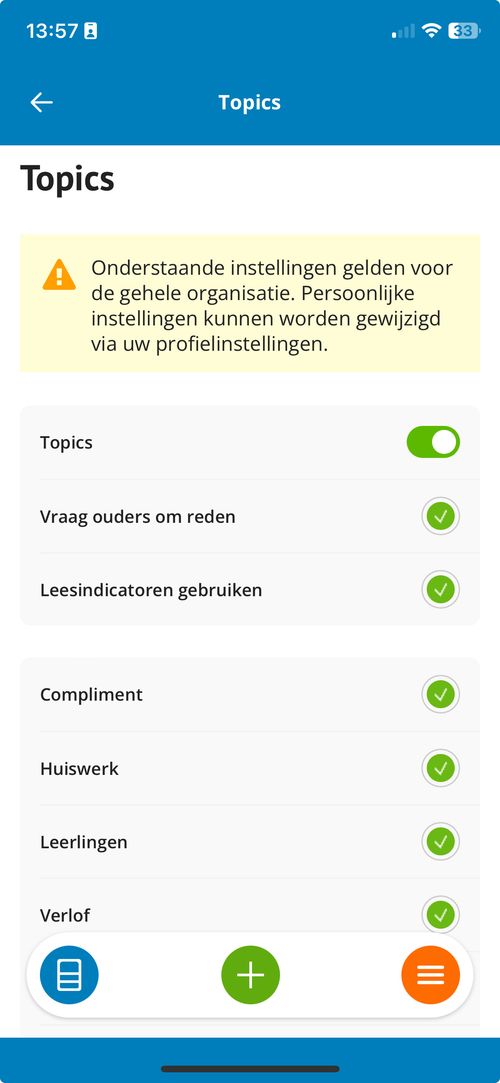The height and width of the screenshot is (1083, 500).
Task: Open the blue list overview button
Action: click(x=69, y=975)
